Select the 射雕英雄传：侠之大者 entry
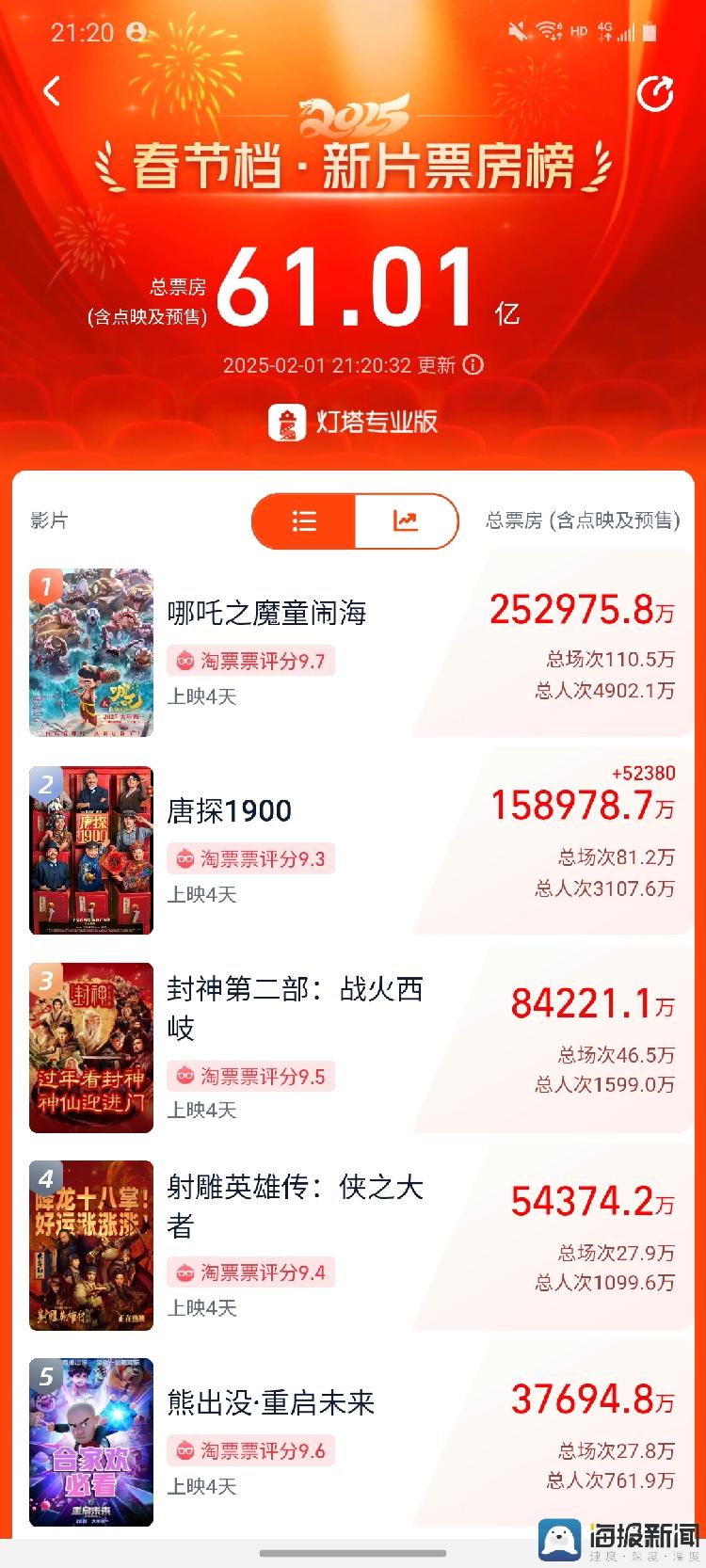Screen dimensions: 706x1568 click(x=295, y=1205)
